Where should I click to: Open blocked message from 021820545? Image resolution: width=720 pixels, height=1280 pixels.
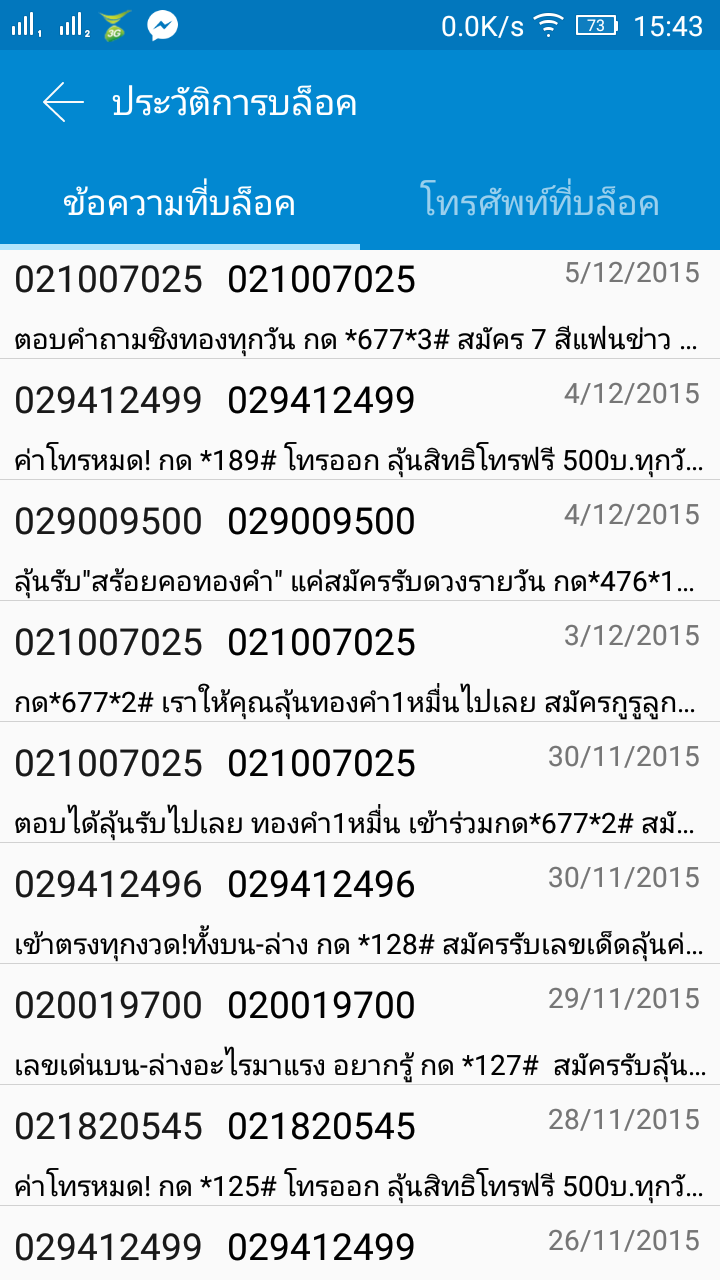[x=360, y=1145]
